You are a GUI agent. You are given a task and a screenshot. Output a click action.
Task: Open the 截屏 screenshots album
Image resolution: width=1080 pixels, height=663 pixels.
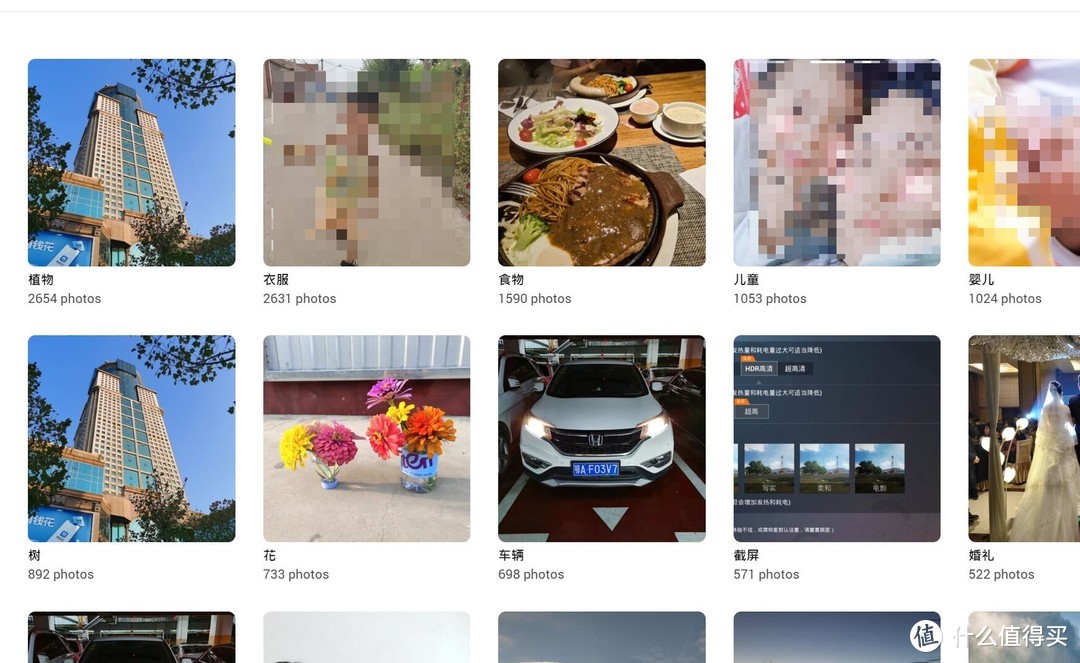click(x=836, y=438)
